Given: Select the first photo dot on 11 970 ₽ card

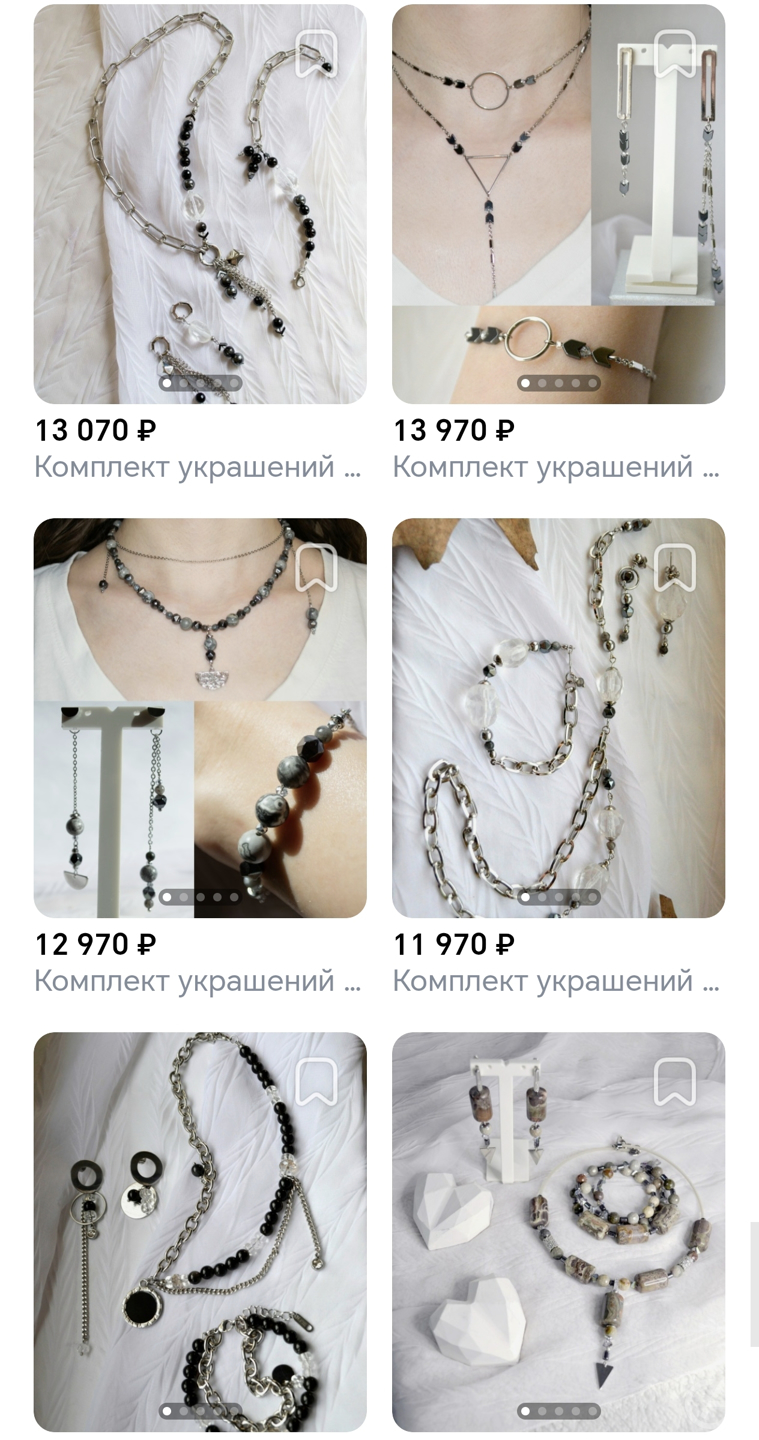Looking at the screenshot, I should click(x=524, y=896).
